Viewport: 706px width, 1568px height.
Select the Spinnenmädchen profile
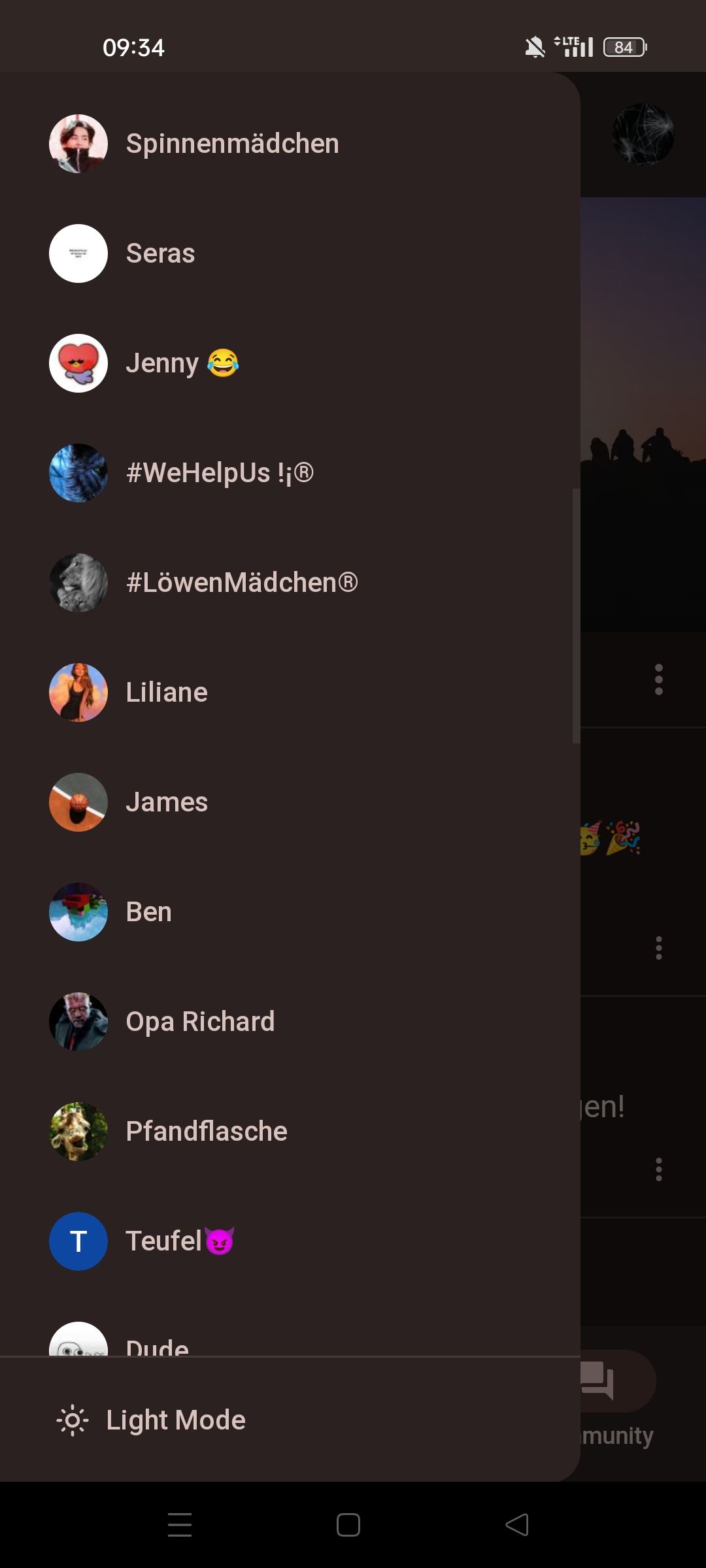(232, 144)
